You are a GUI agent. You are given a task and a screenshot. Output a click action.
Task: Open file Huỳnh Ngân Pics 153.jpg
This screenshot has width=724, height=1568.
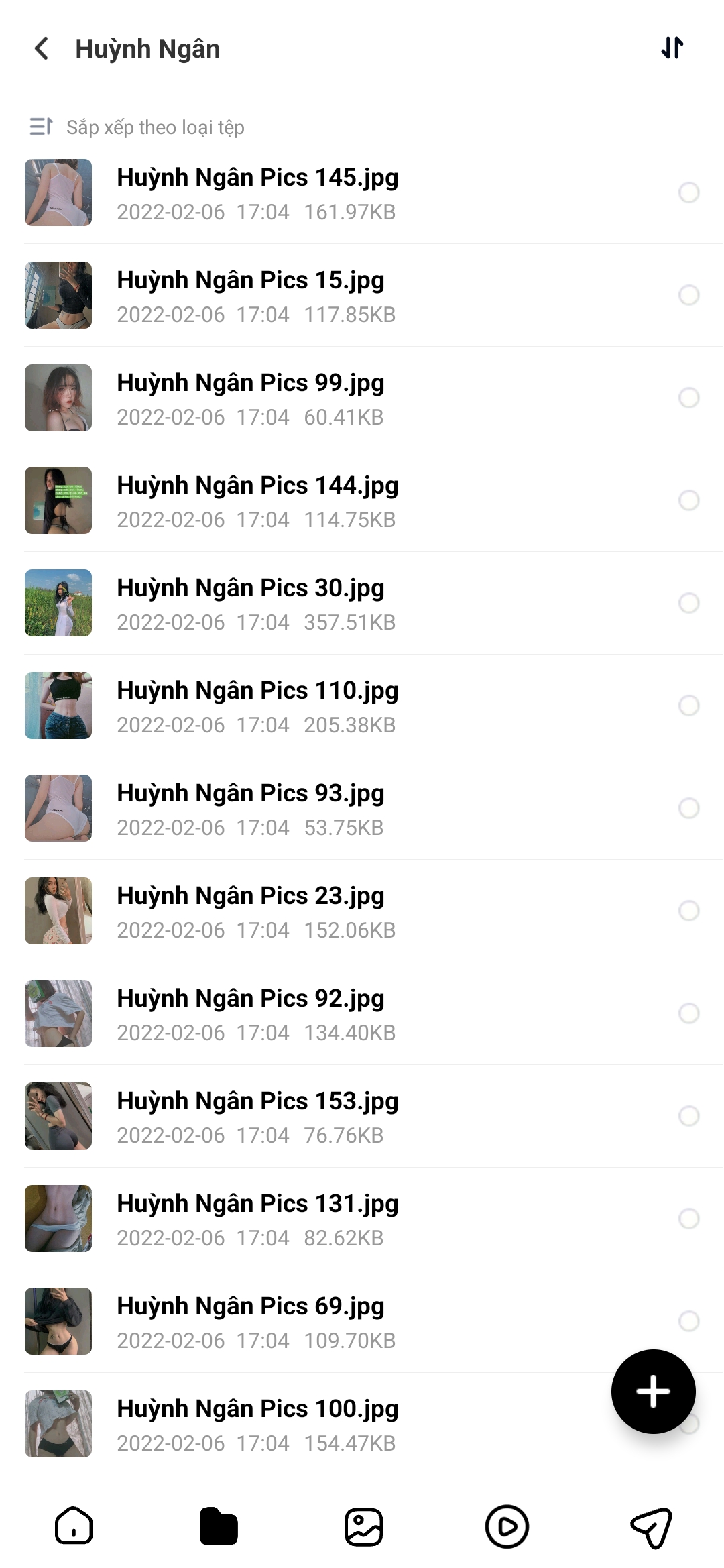tap(257, 1116)
